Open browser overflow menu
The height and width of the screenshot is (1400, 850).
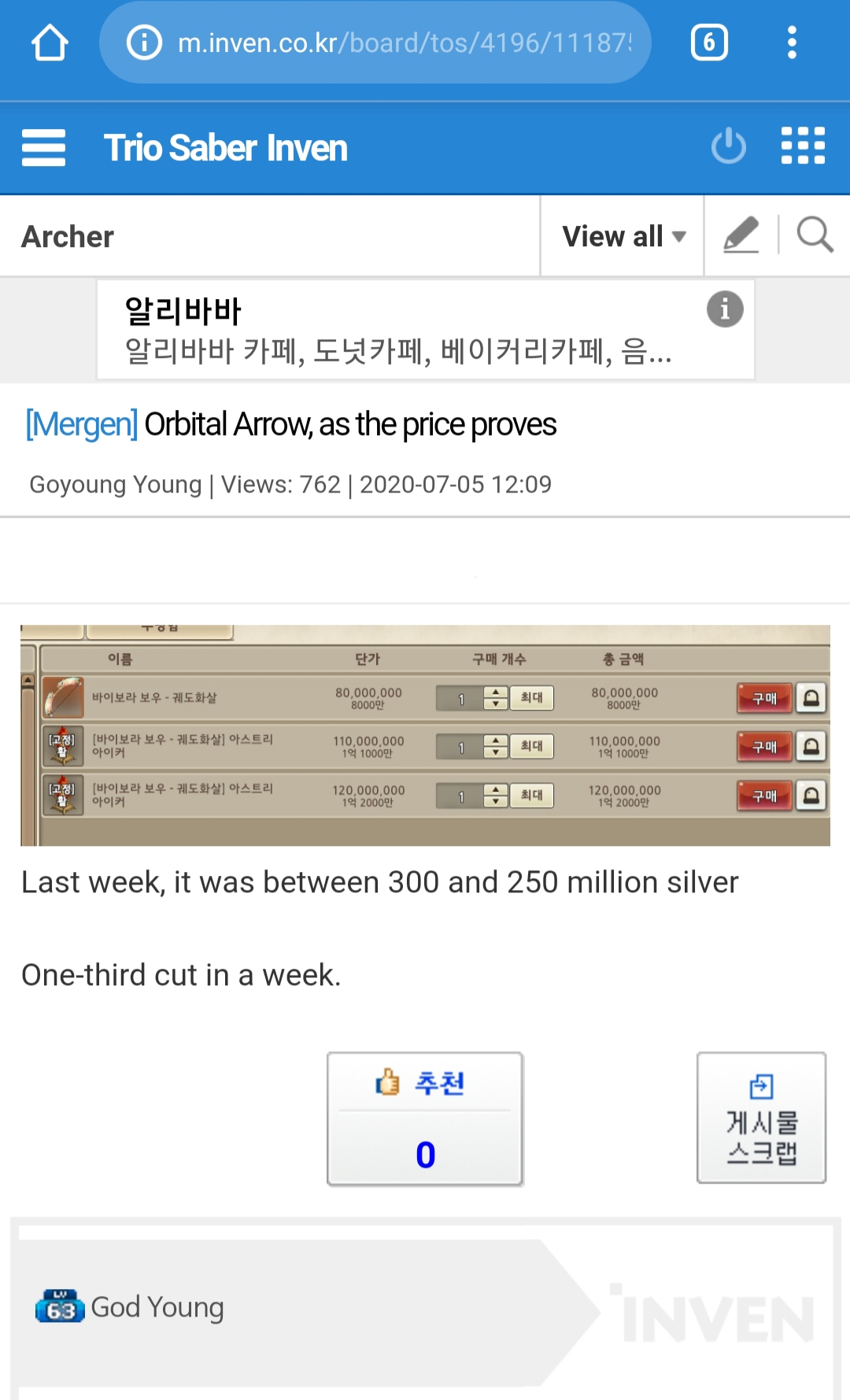pos(792,42)
